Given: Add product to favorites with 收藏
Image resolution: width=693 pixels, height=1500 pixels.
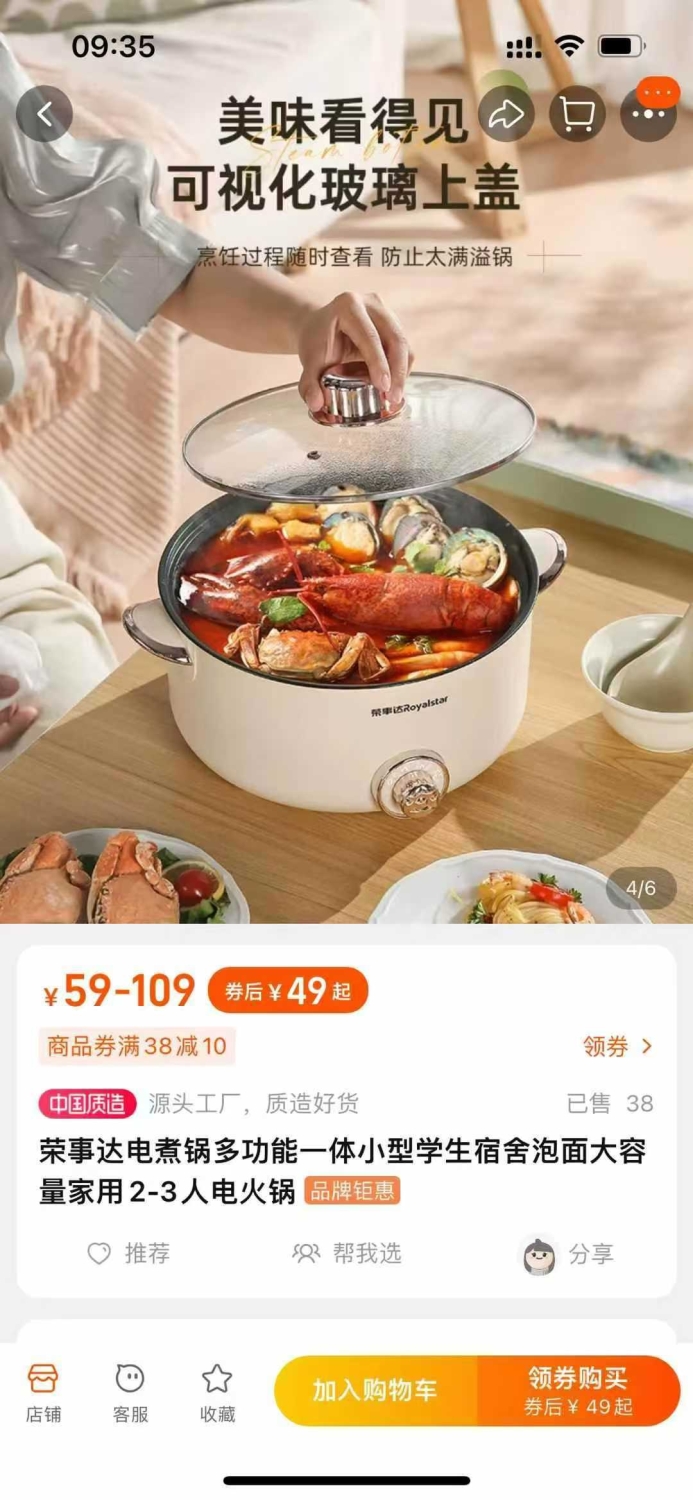Looking at the screenshot, I should [217, 1391].
